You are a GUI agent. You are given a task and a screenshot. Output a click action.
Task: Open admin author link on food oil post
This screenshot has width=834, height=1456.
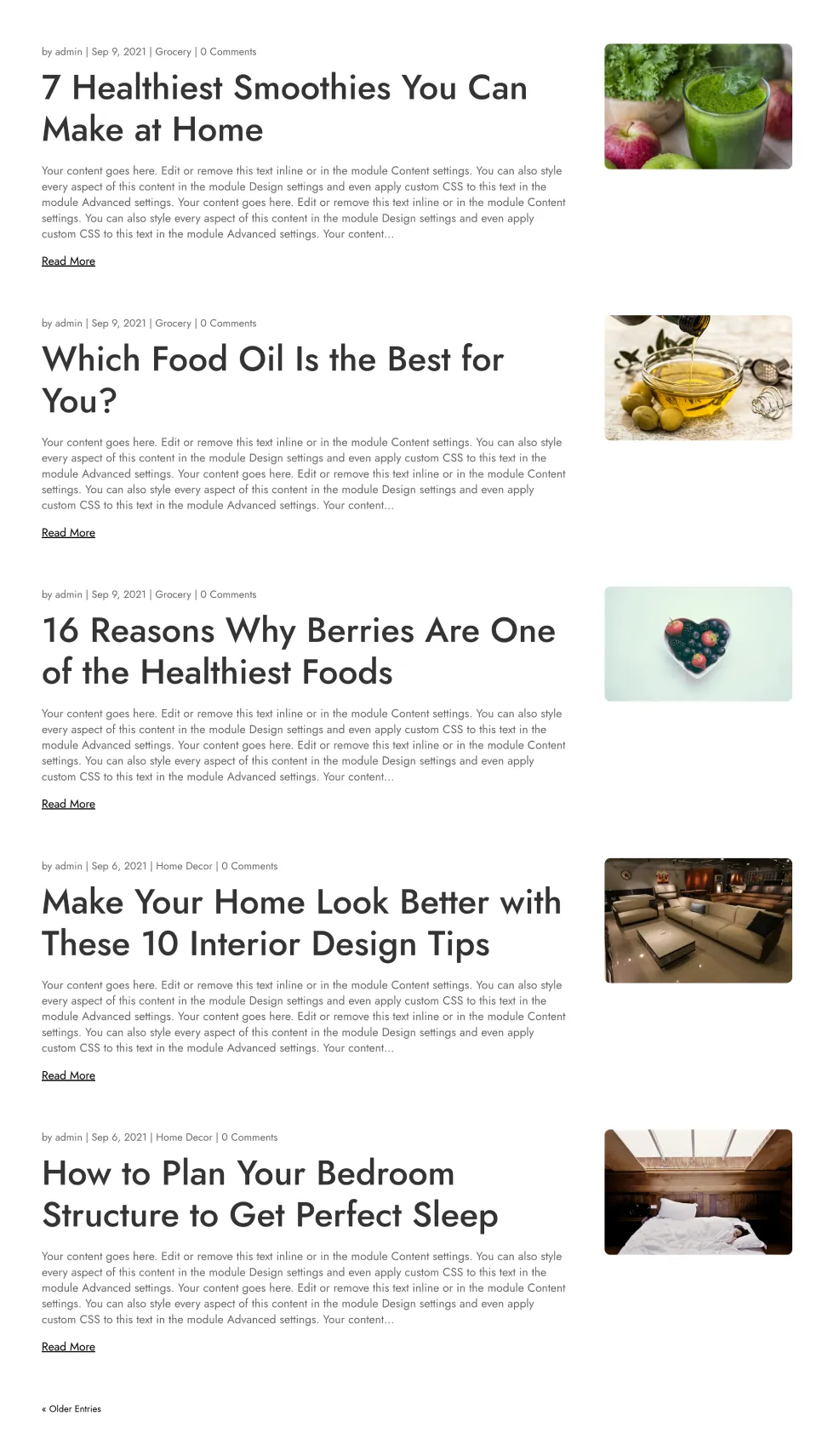coord(68,324)
